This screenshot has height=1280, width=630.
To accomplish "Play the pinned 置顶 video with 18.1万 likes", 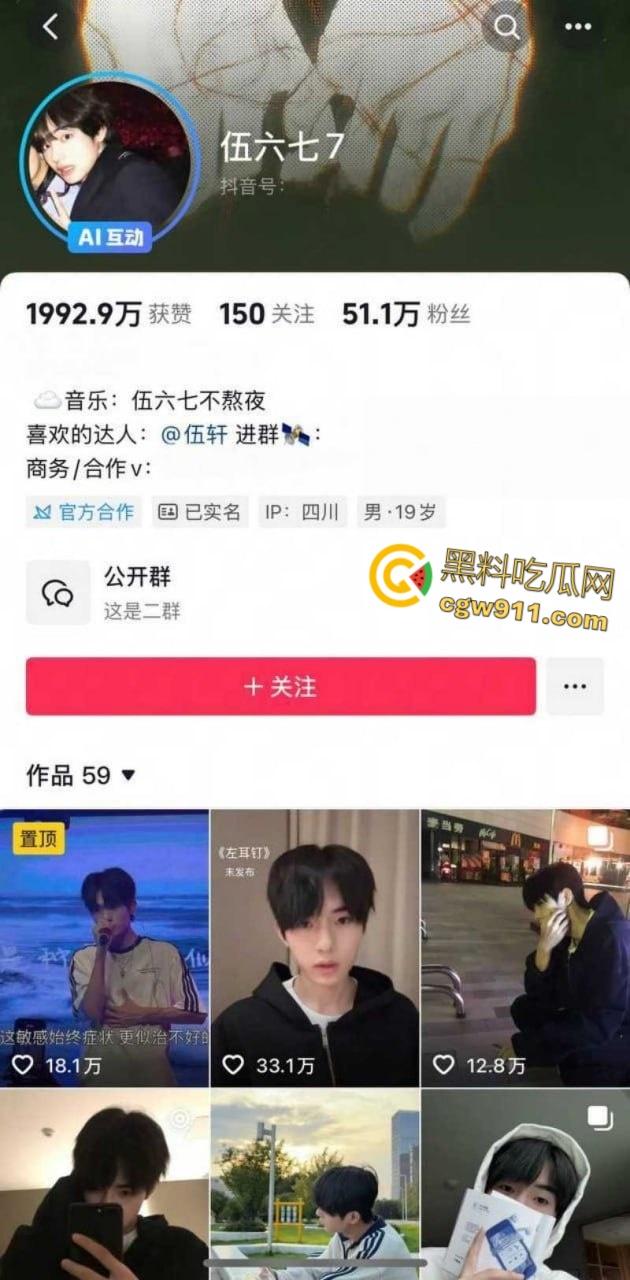I will point(104,948).
